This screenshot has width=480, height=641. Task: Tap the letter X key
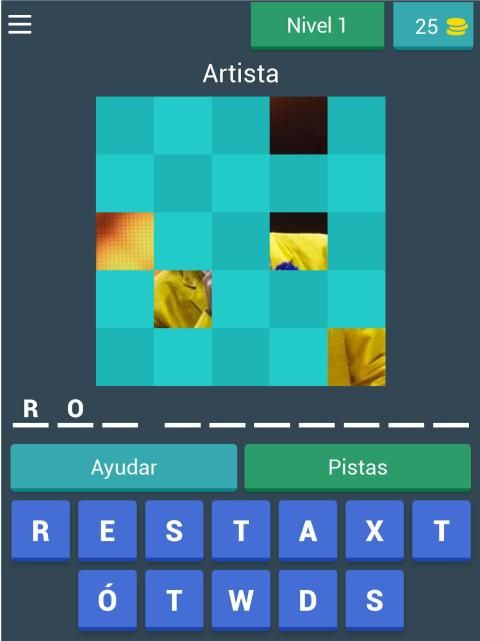tap(375, 530)
